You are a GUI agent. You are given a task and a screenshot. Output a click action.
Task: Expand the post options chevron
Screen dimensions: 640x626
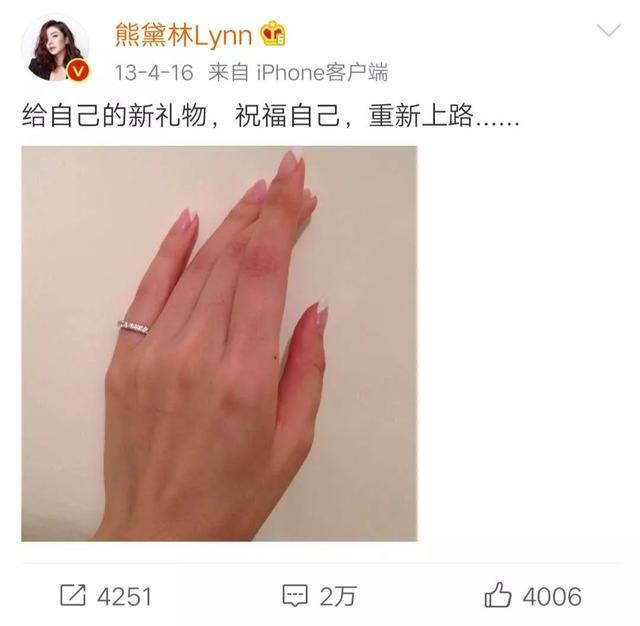[608, 32]
